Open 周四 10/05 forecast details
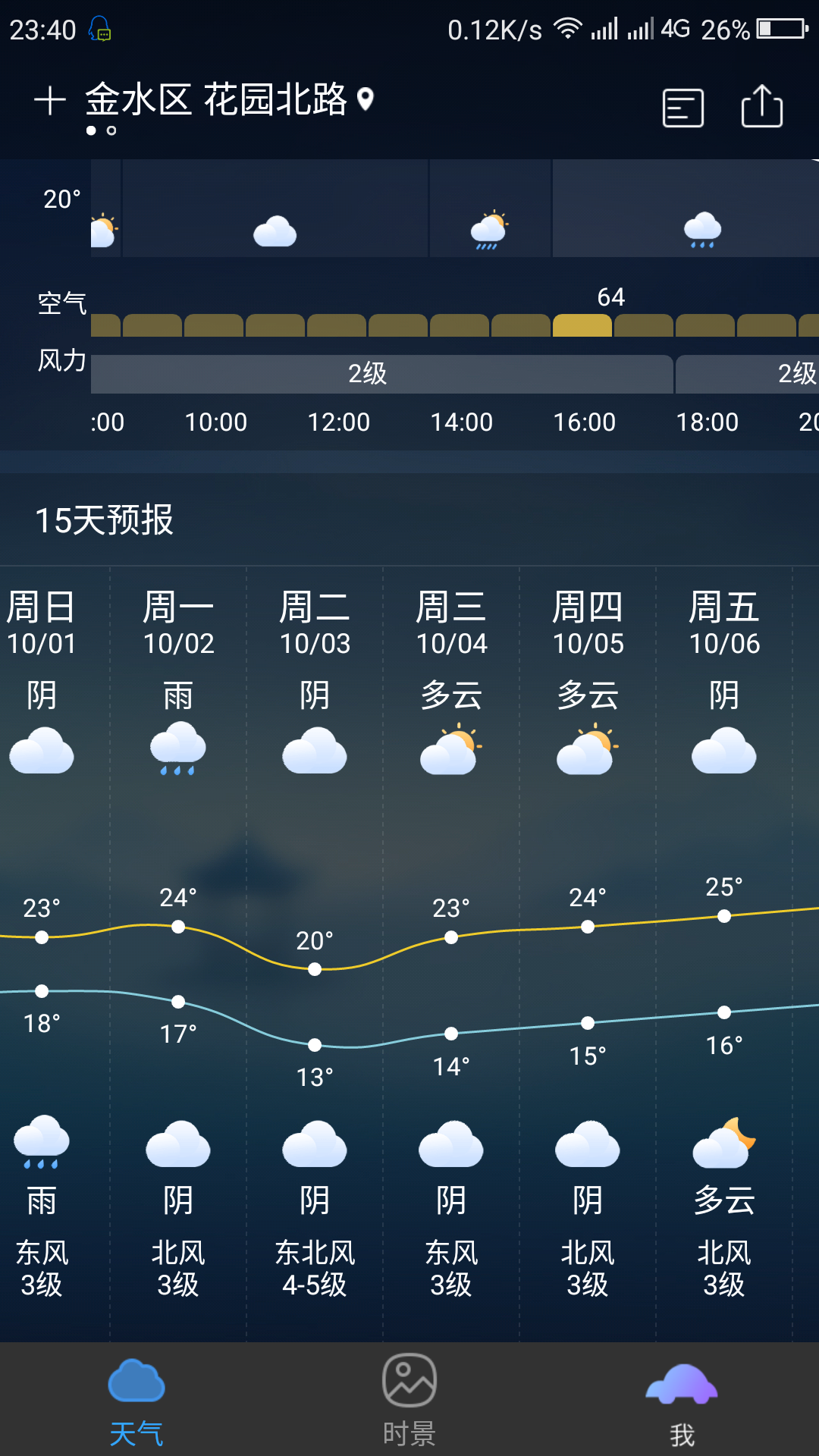The height and width of the screenshot is (1456, 819). pyautogui.click(x=588, y=940)
